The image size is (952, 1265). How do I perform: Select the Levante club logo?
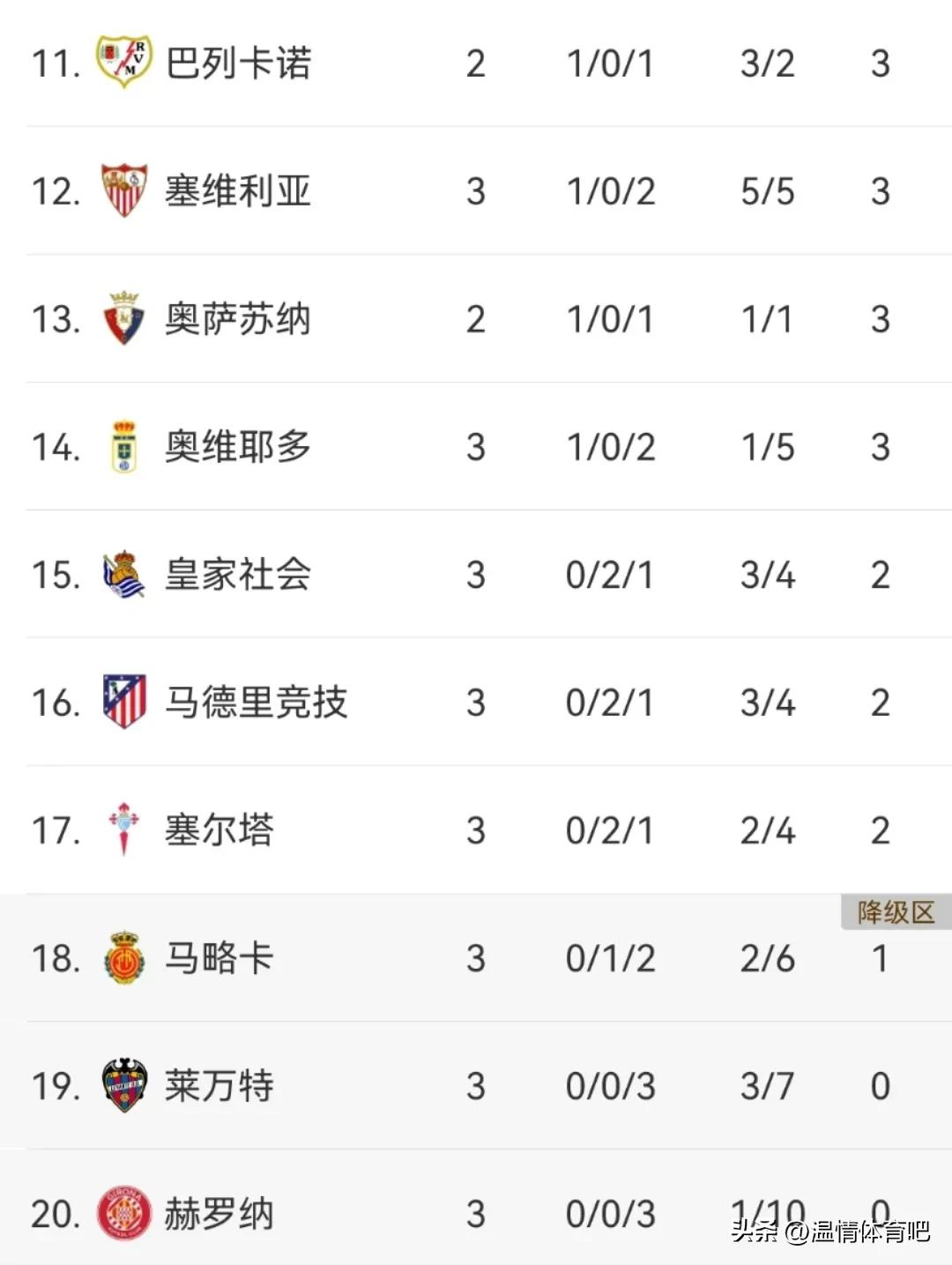(123, 1085)
